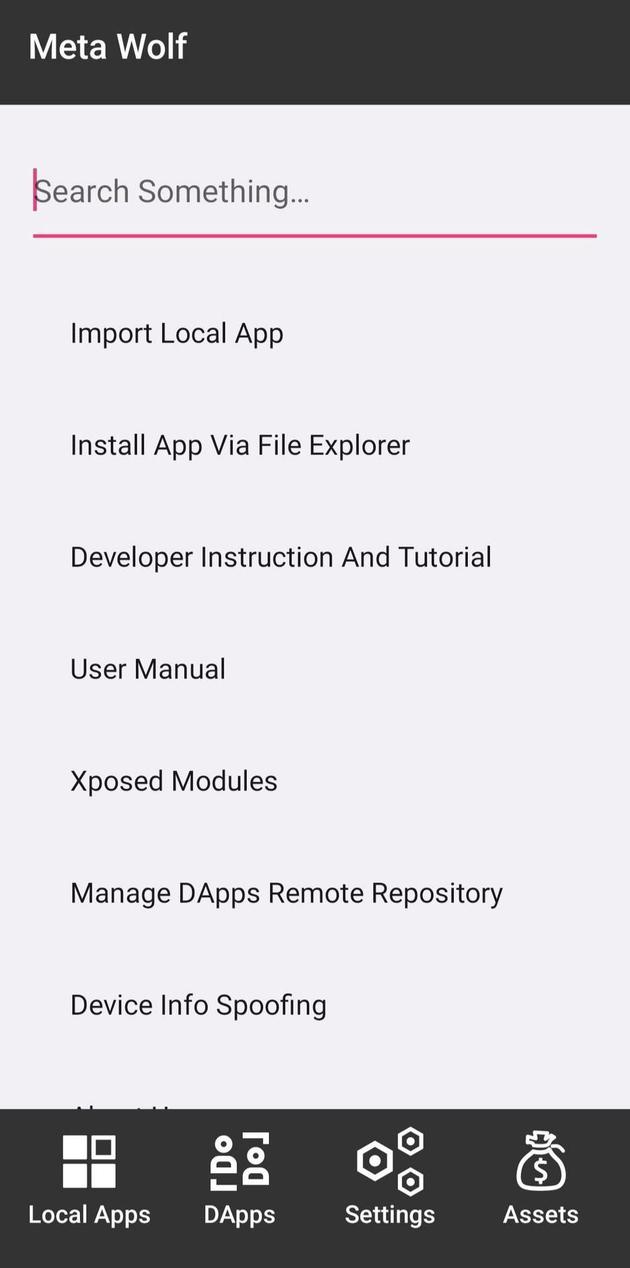Open Developer Instruction And Tutorial
This screenshot has width=630, height=1268.
(x=281, y=558)
